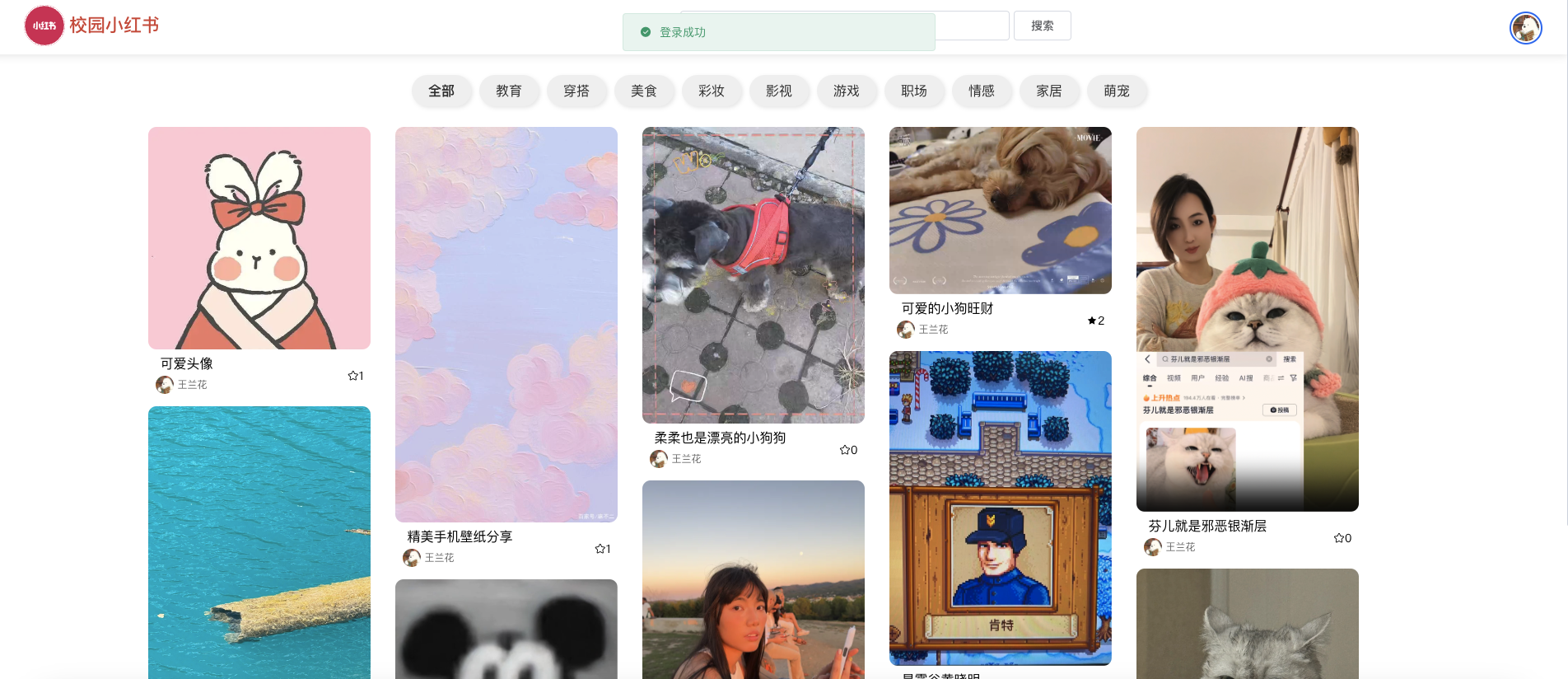Open the 可爱的小狗旺财 post
1568x679 pixels.
(1001, 211)
